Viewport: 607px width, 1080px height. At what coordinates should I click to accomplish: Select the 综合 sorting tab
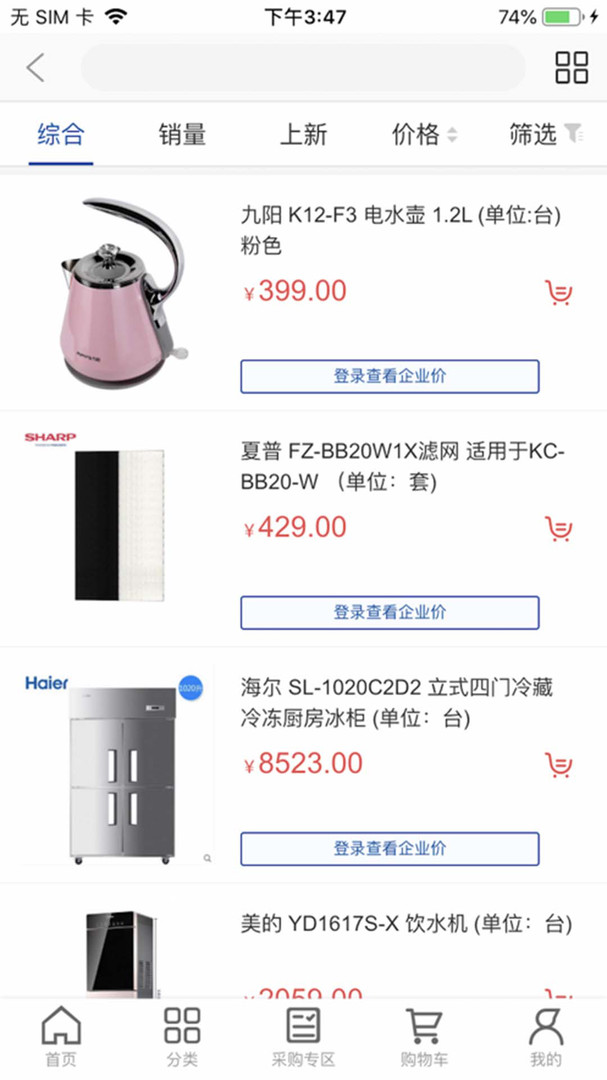61,134
